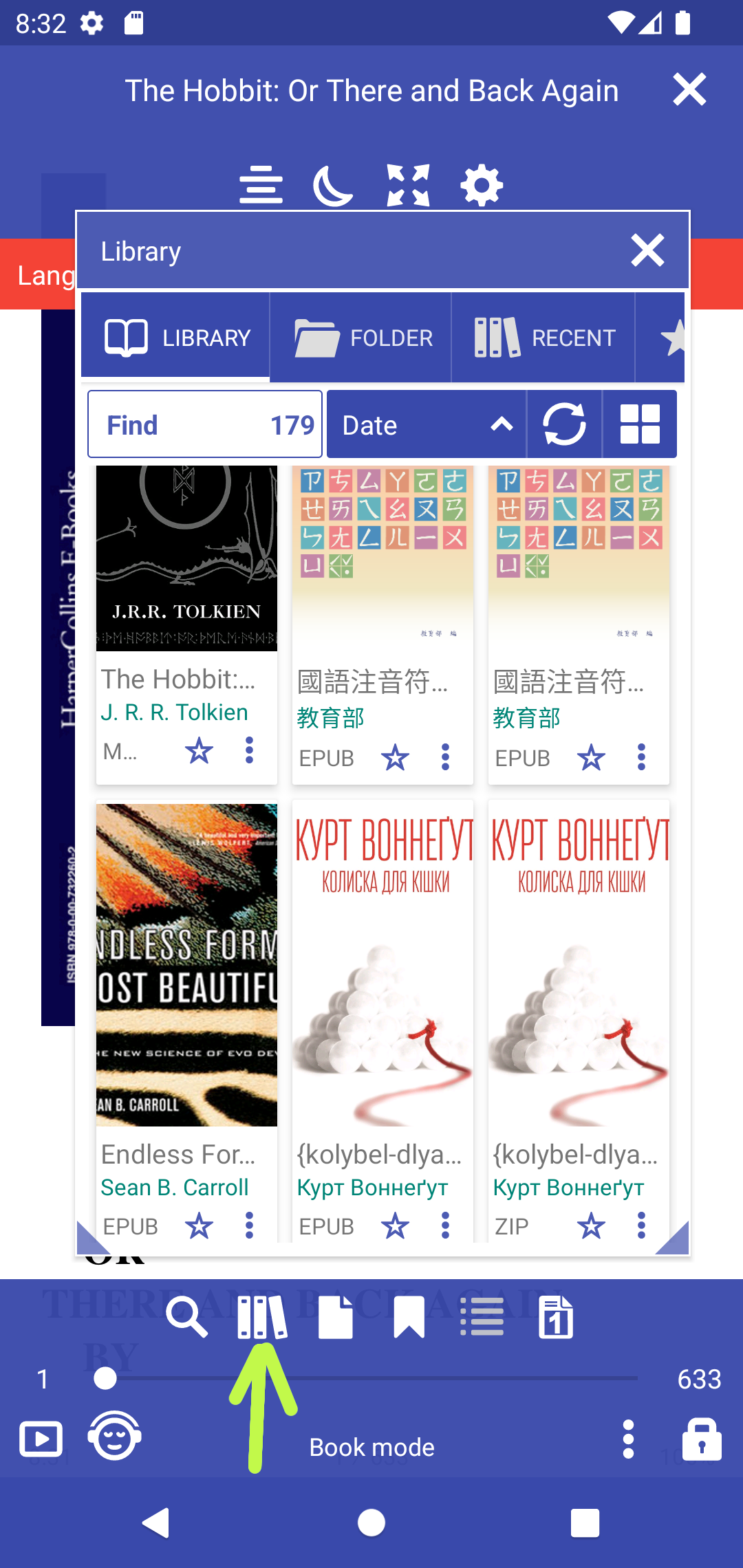The width and height of the screenshot is (743, 1568).
Task: Search inside the book
Action: pyautogui.click(x=186, y=1317)
